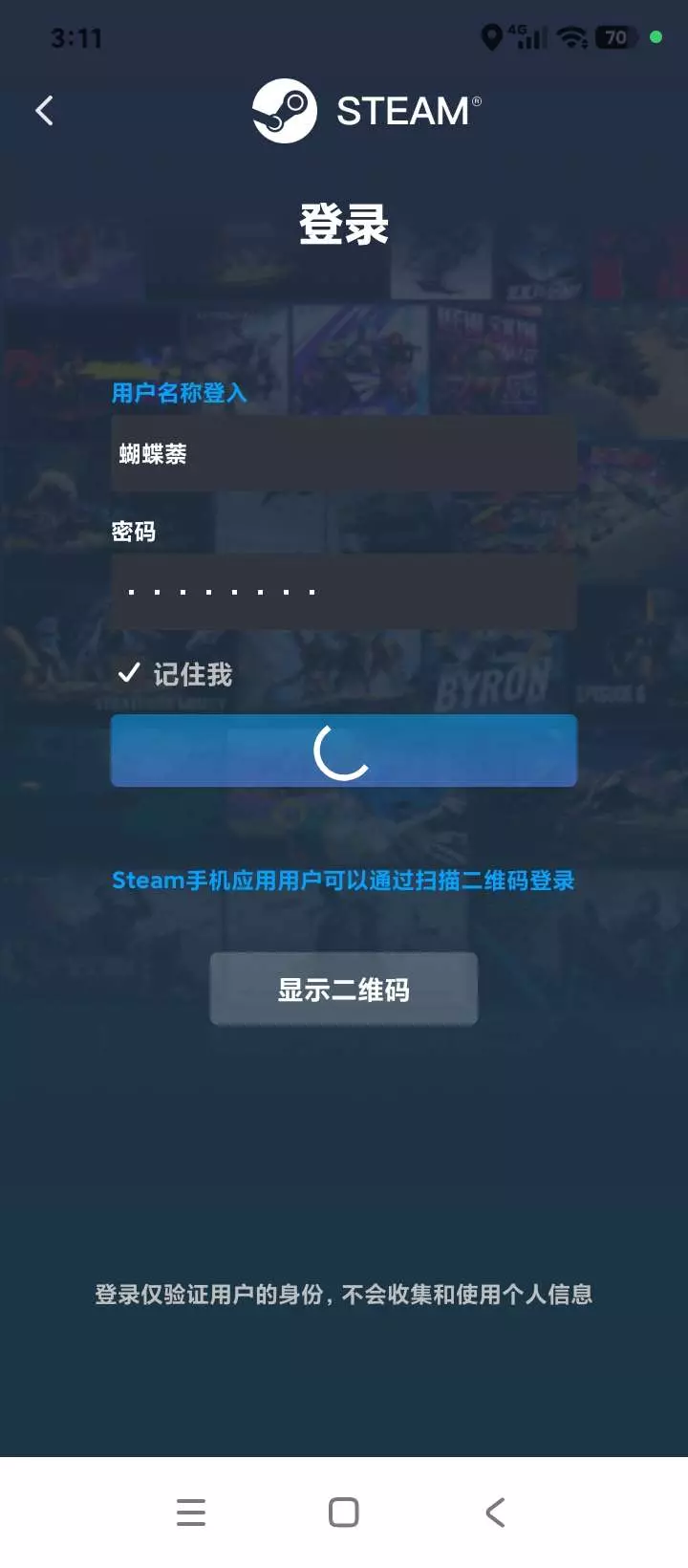Open recent apps from the navigation bar
688x1568 pixels.
[x=191, y=1513]
